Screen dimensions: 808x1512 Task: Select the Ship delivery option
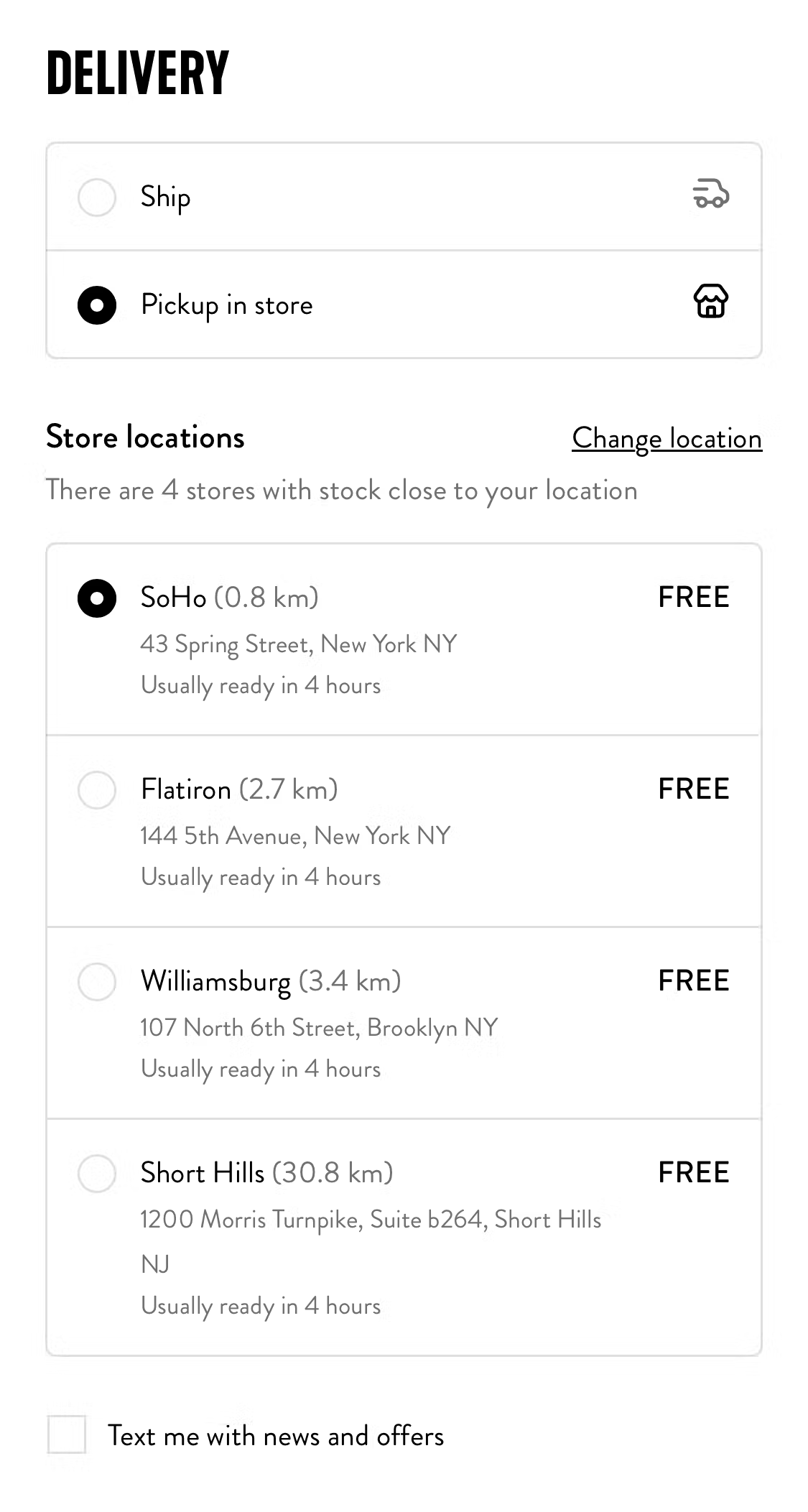click(x=97, y=198)
